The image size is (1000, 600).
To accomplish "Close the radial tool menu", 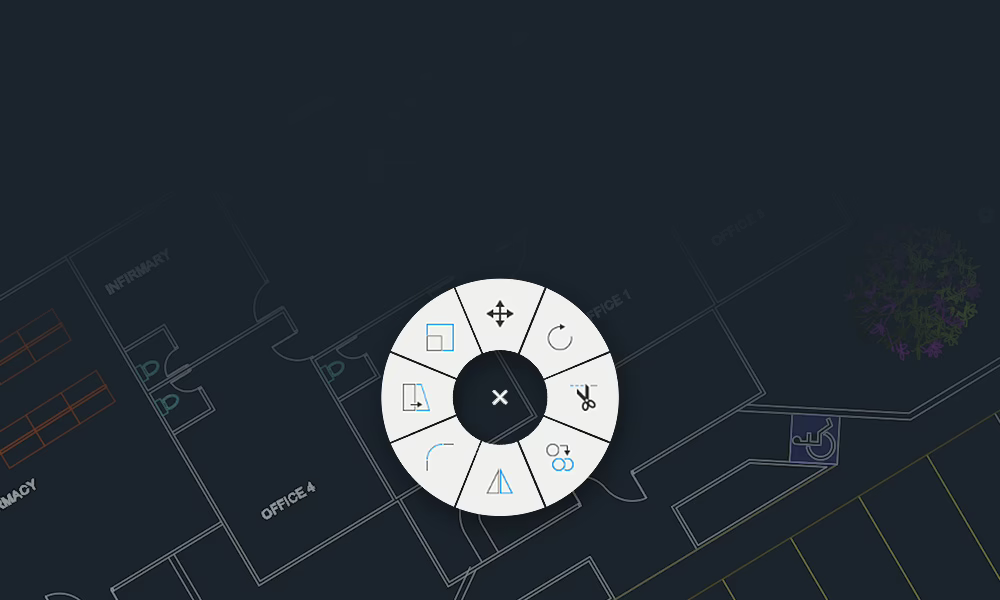I will pyautogui.click(x=500, y=398).
